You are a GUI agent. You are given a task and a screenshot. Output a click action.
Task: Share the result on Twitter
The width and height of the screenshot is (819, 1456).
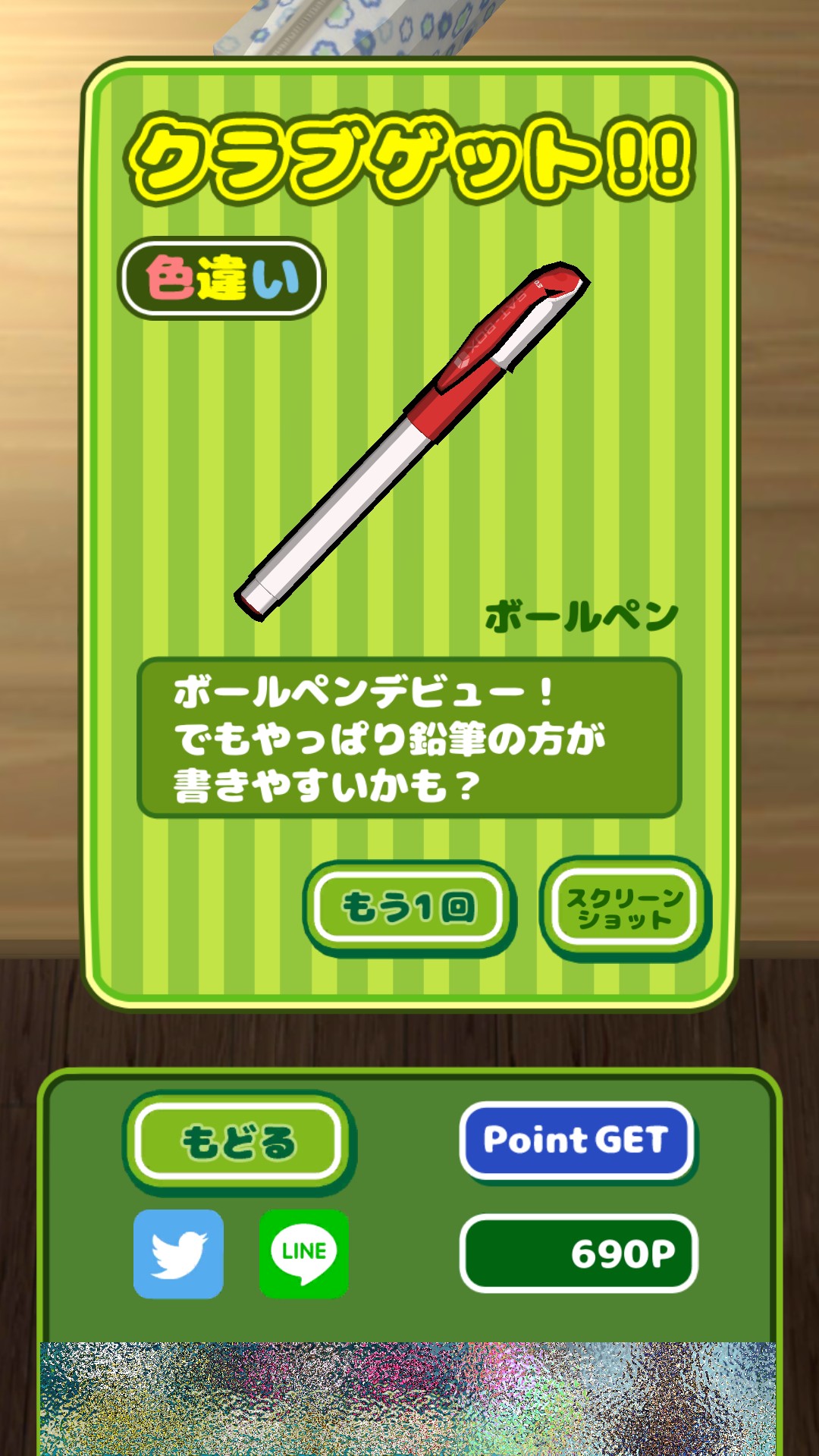[178, 1254]
